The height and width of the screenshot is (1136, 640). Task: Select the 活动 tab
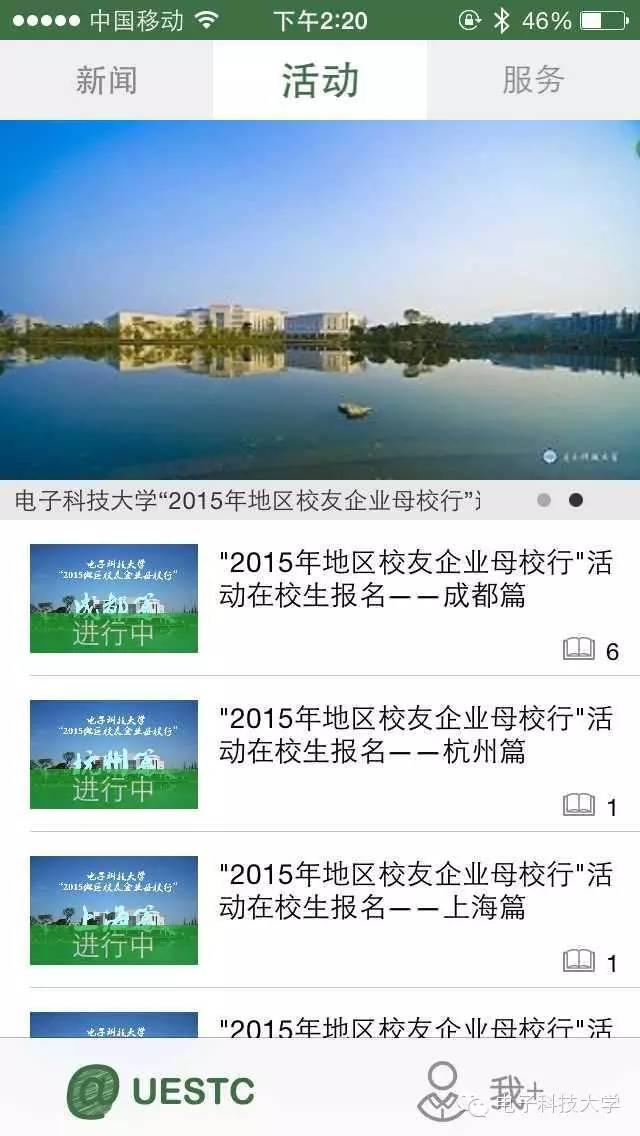coord(320,80)
